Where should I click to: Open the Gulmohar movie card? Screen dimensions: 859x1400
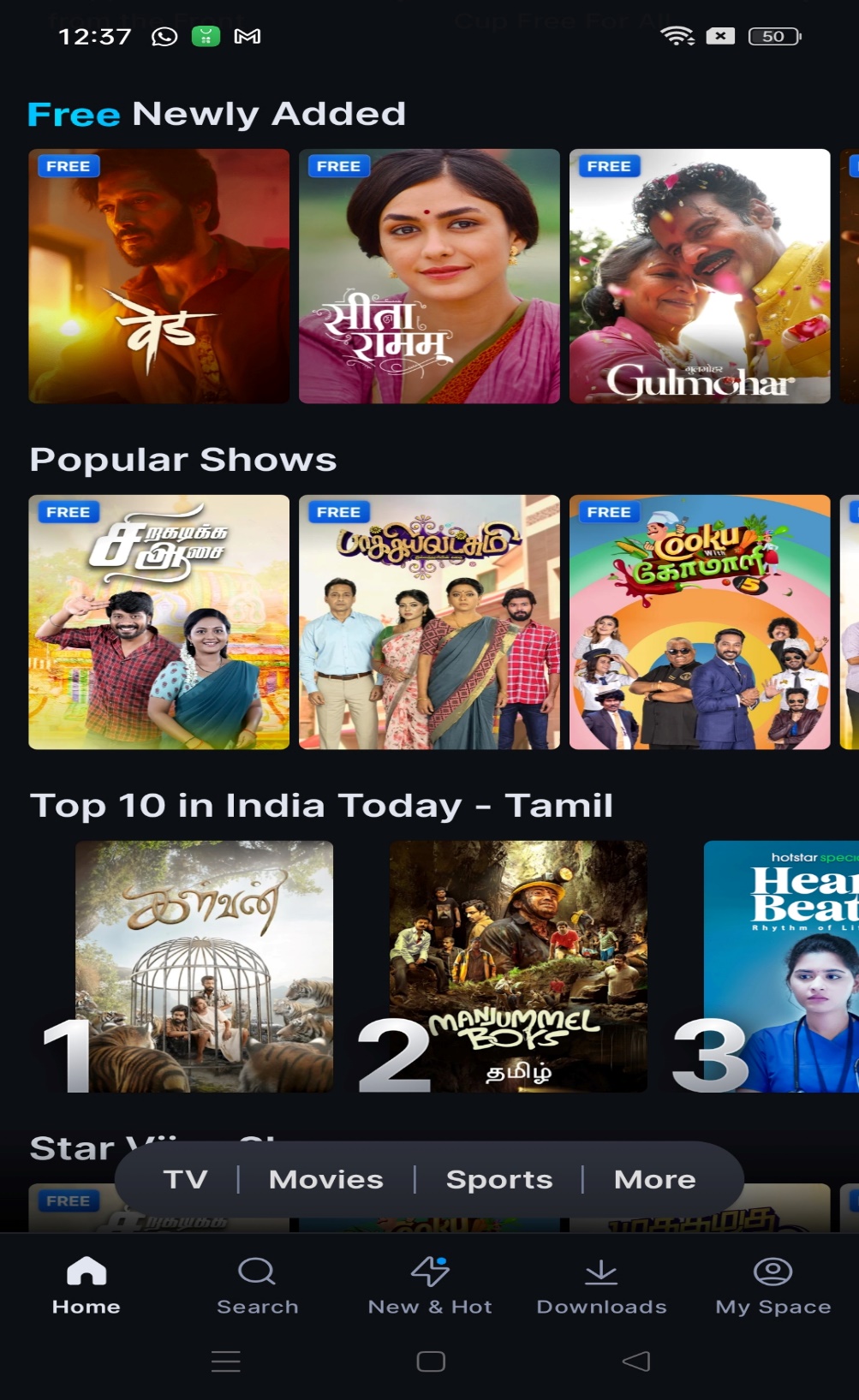[x=700, y=276]
